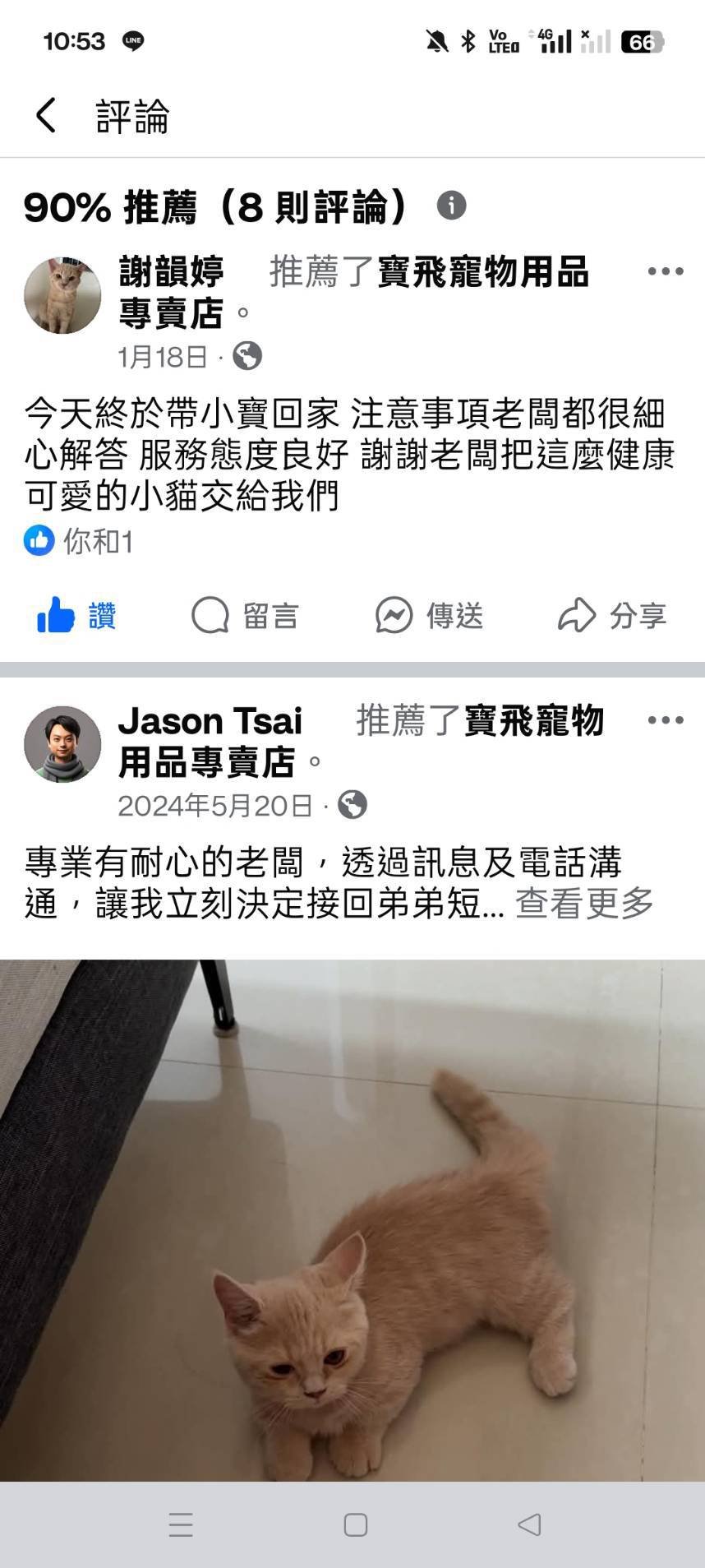705x1568 pixels.
Task: Tap the system home button
Action: pyautogui.click(x=355, y=1525)
